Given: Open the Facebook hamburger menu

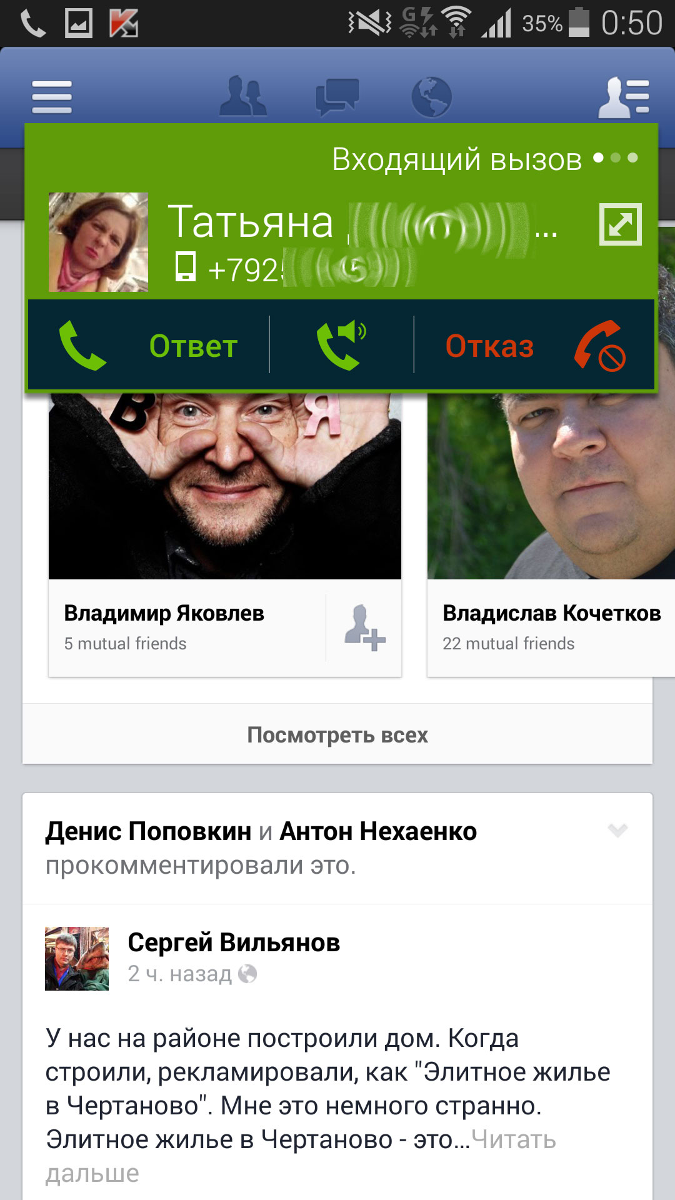Looking at the screenshot, I should [x=52, y=97].
